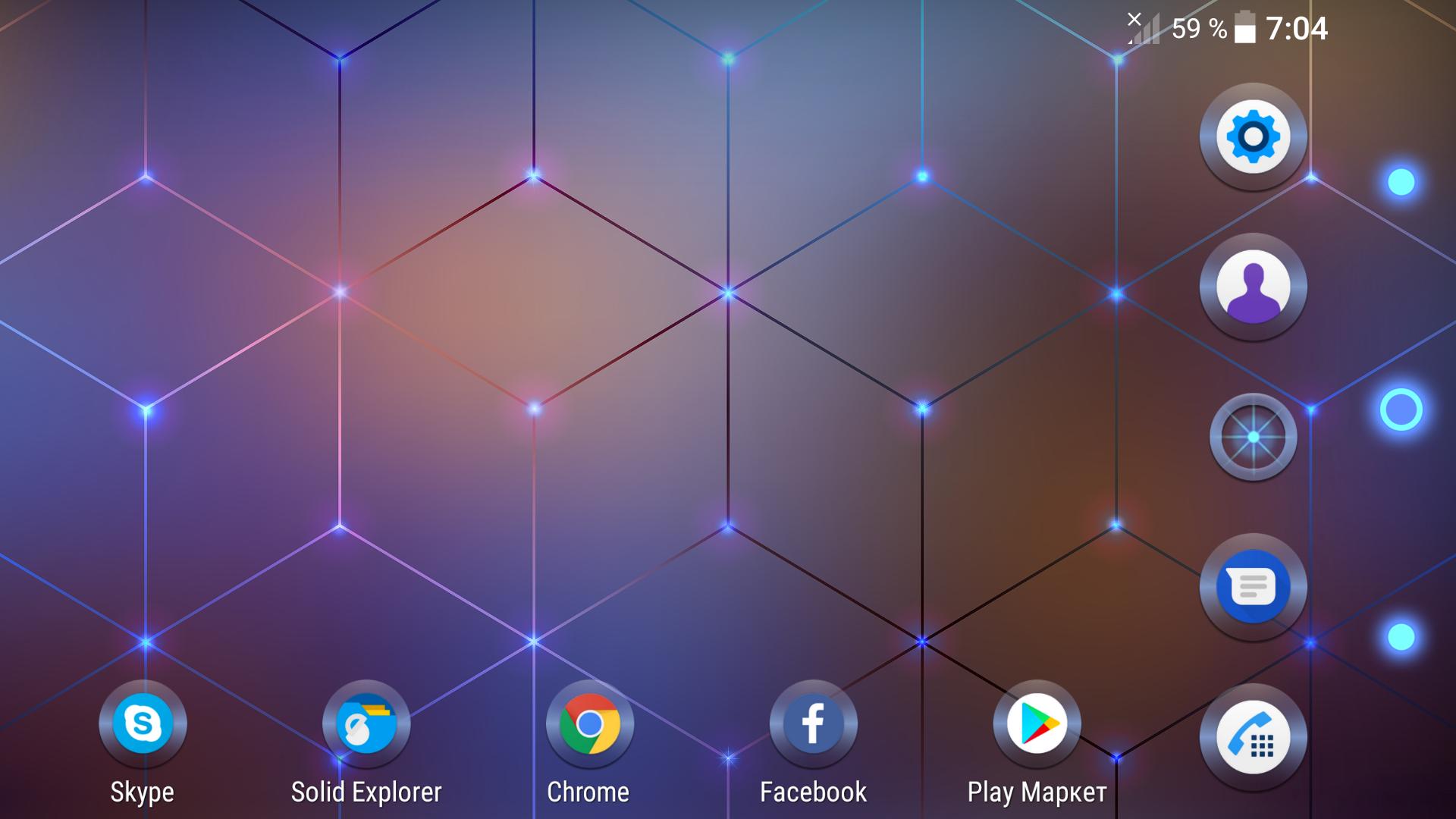
Task: Launch Play Маркет store
Action: [1037, 724]
